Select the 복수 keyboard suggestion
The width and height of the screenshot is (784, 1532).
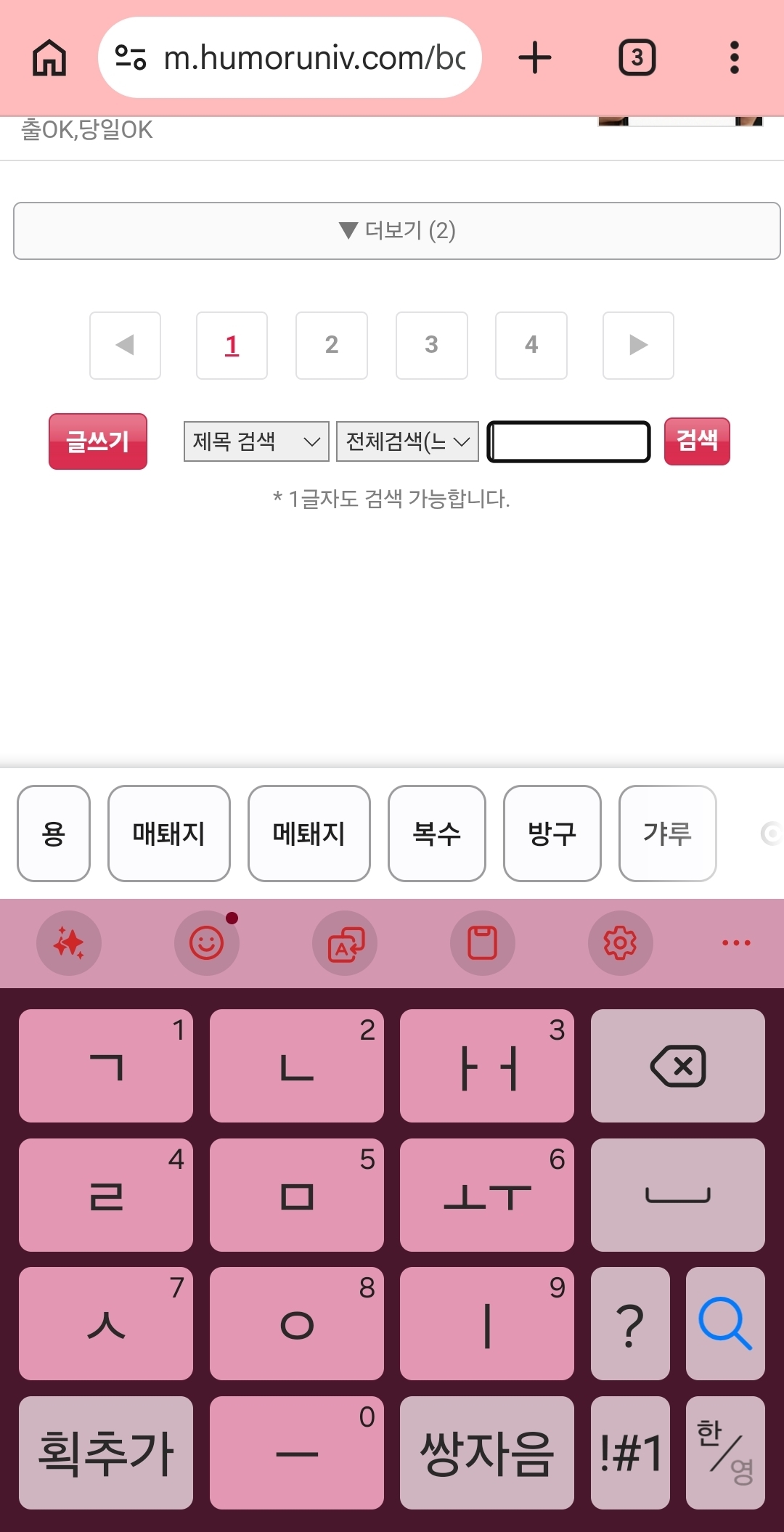point(437,834)
